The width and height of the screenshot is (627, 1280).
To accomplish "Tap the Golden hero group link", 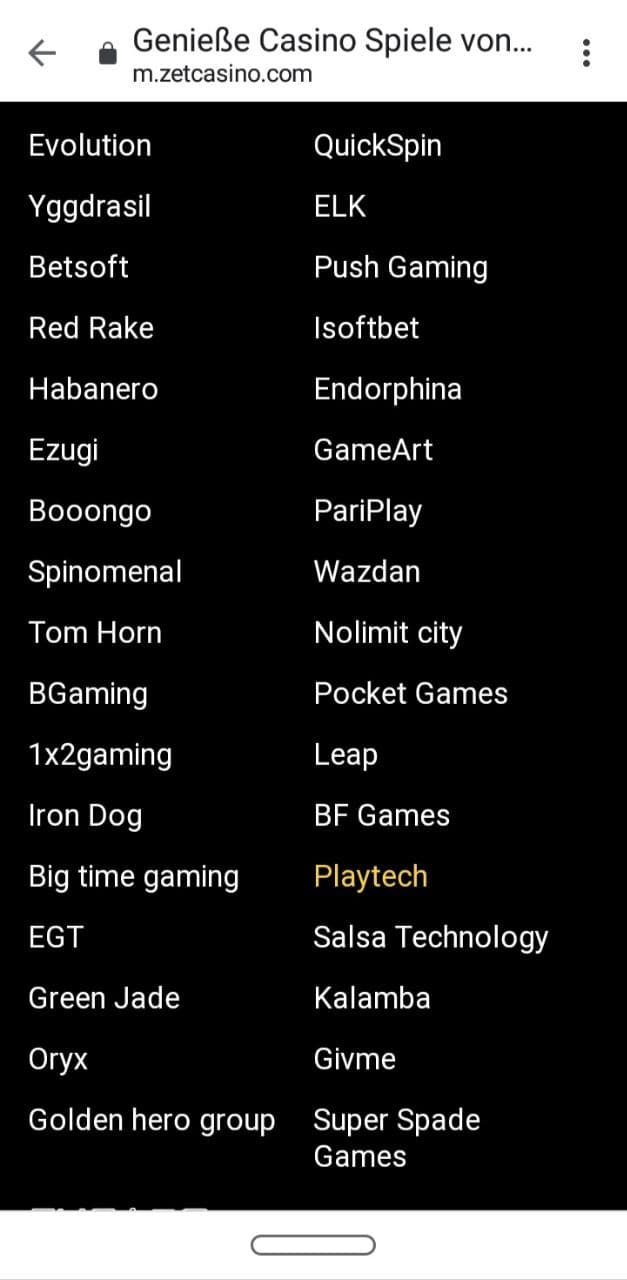I will [151, 1120].
